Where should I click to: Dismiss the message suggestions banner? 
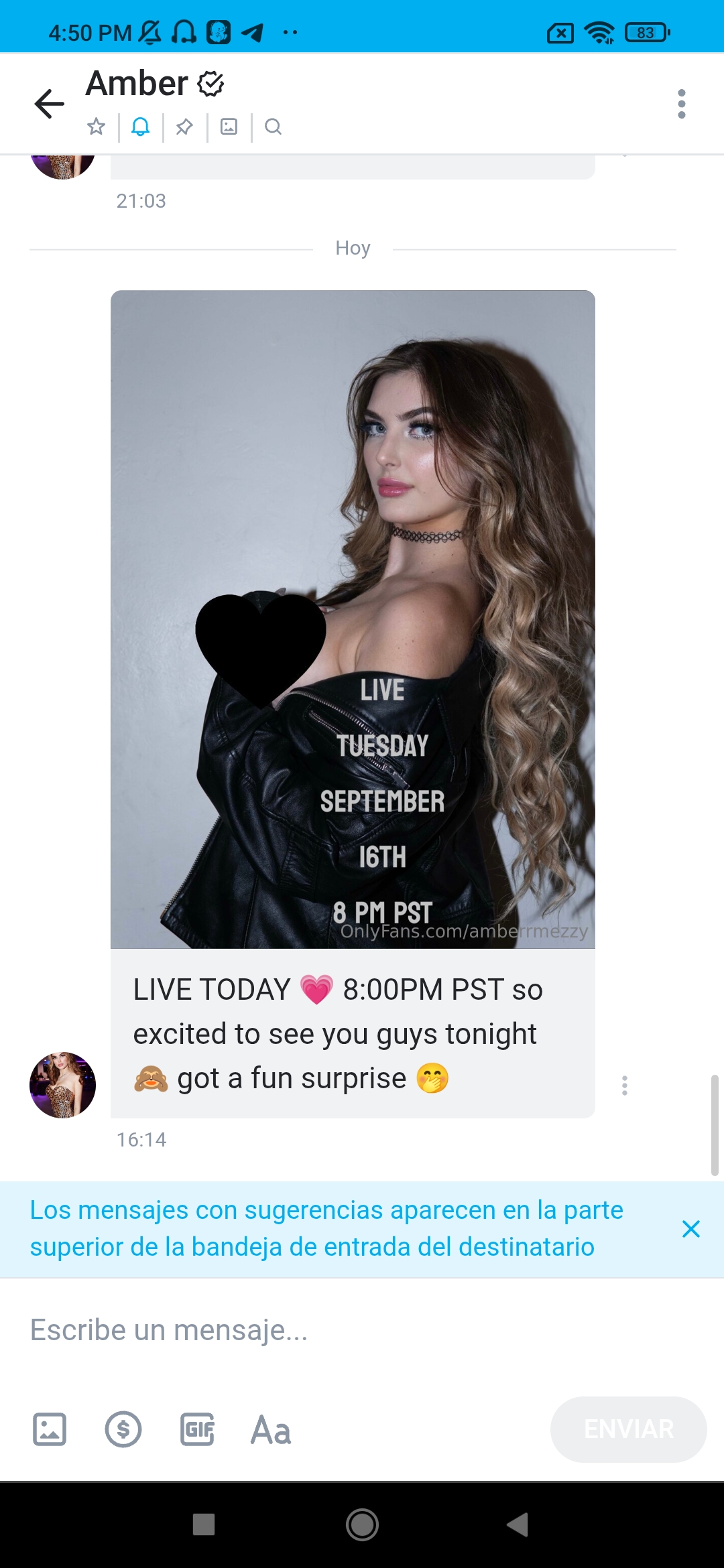click(x=690, y=1229)
